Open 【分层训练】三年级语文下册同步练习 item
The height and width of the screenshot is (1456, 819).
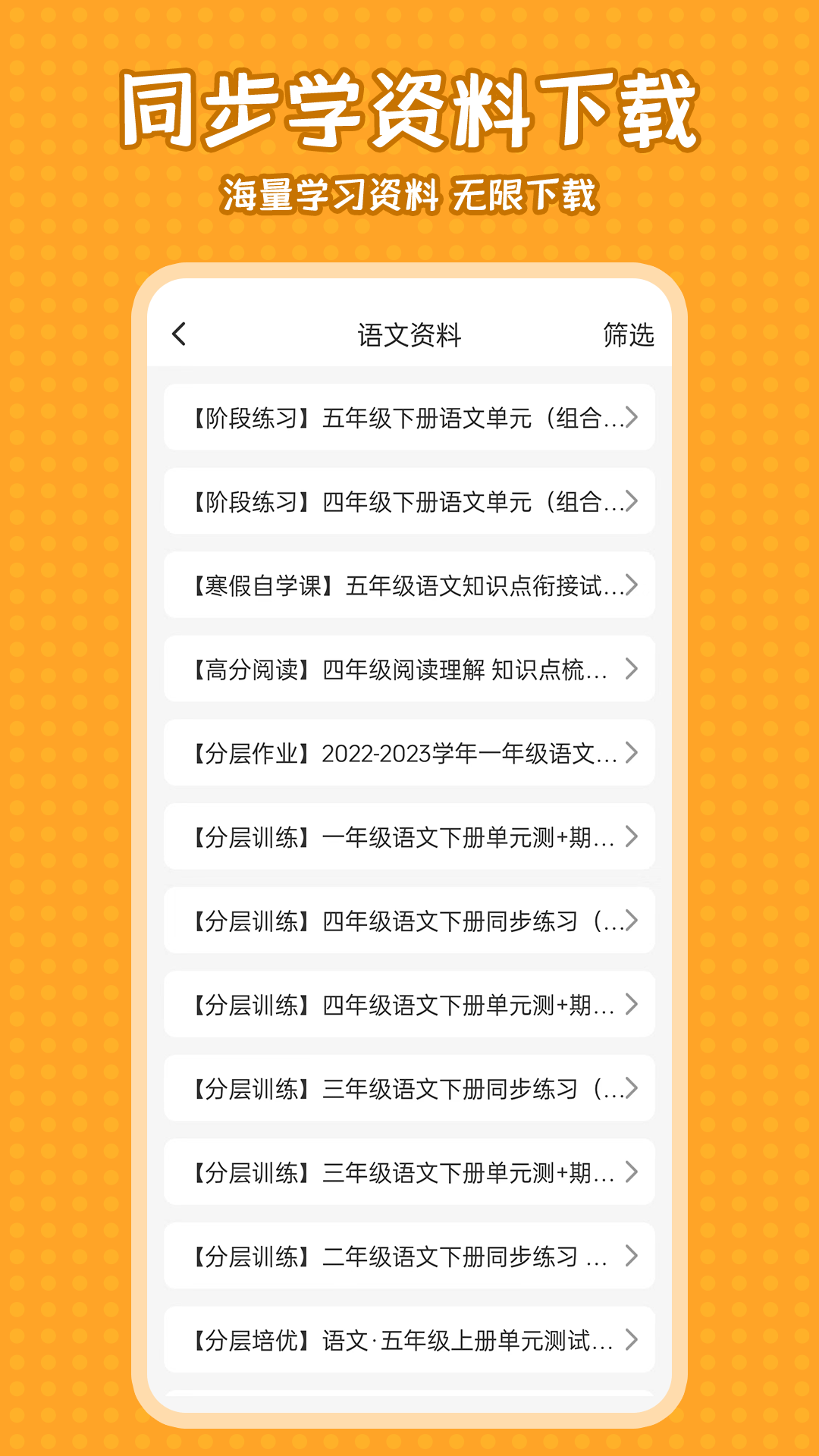[402, 1090]
